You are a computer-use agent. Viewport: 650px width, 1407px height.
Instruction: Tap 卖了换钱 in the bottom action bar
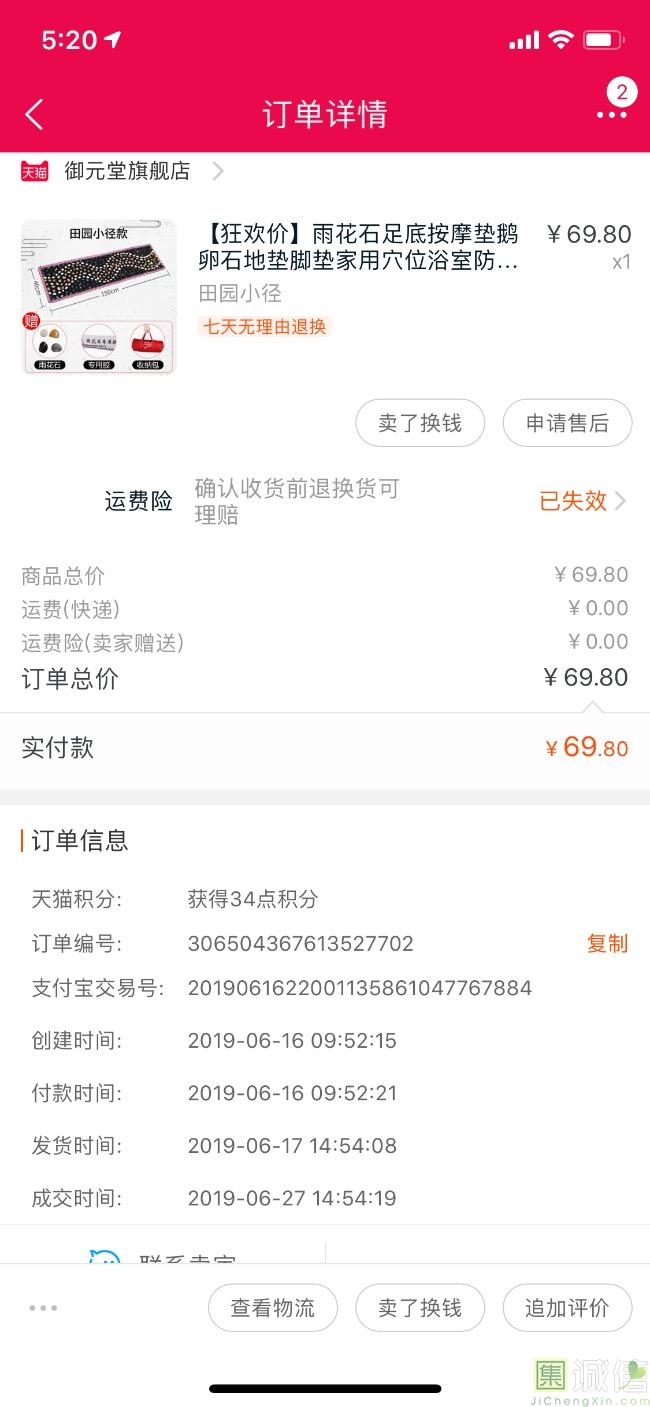tap(420, 1308)
